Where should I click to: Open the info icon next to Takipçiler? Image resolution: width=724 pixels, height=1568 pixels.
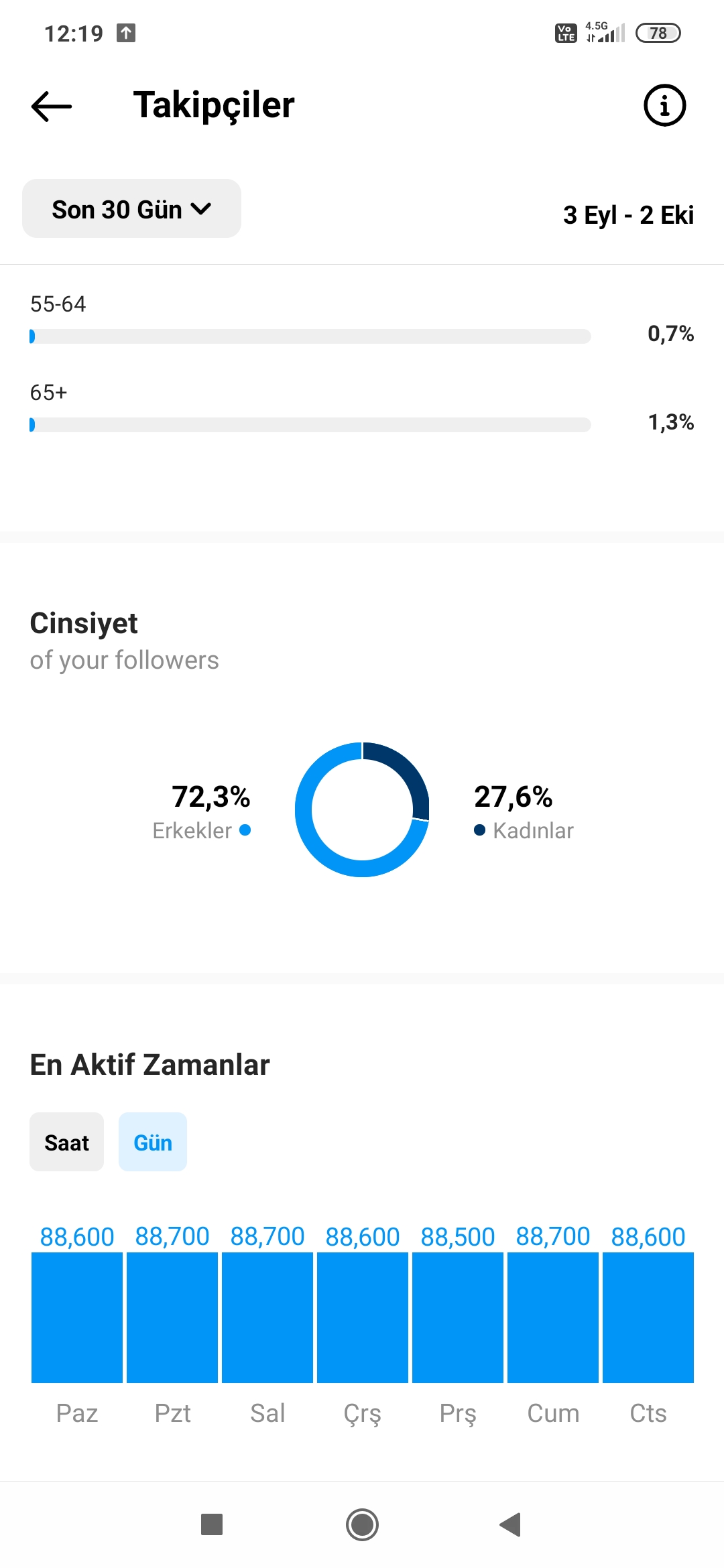click(664, 105)
